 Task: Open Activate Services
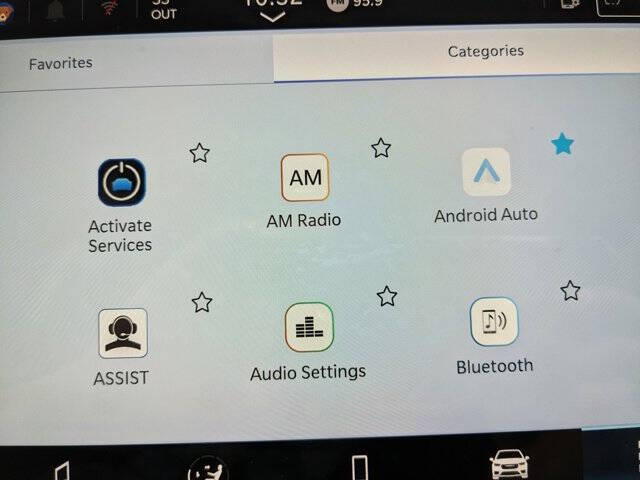click(x=122, y=182)
